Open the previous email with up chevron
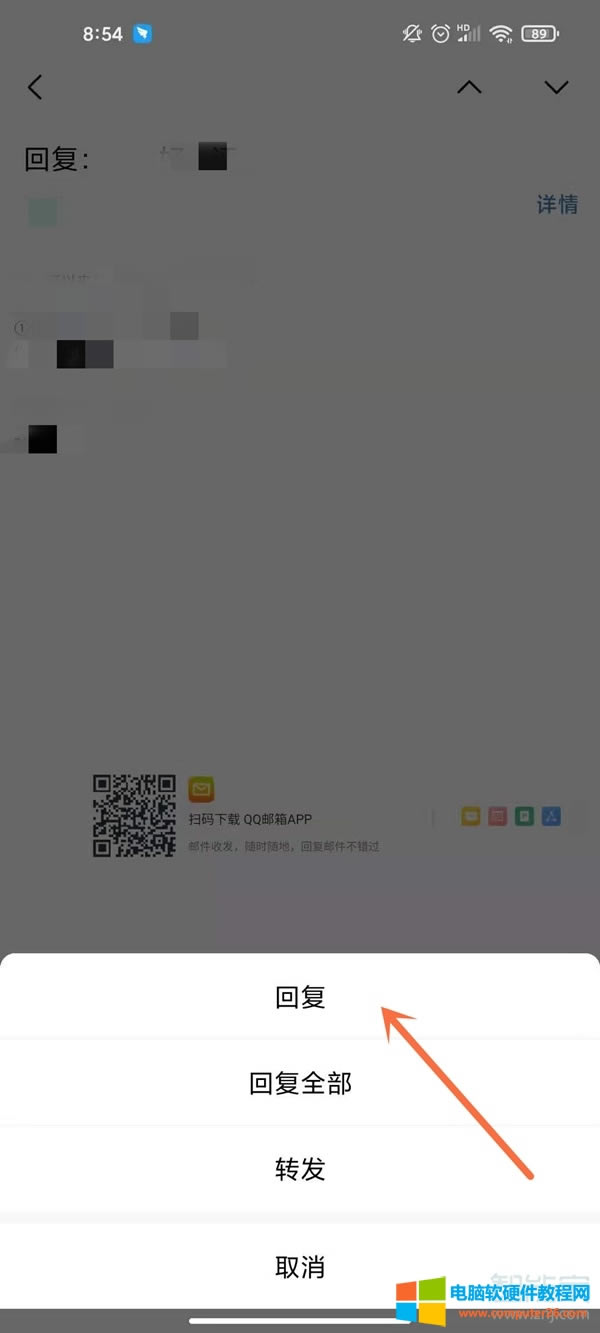The width and height of the screenshot is (600, 1333). [x=469, y=87]
